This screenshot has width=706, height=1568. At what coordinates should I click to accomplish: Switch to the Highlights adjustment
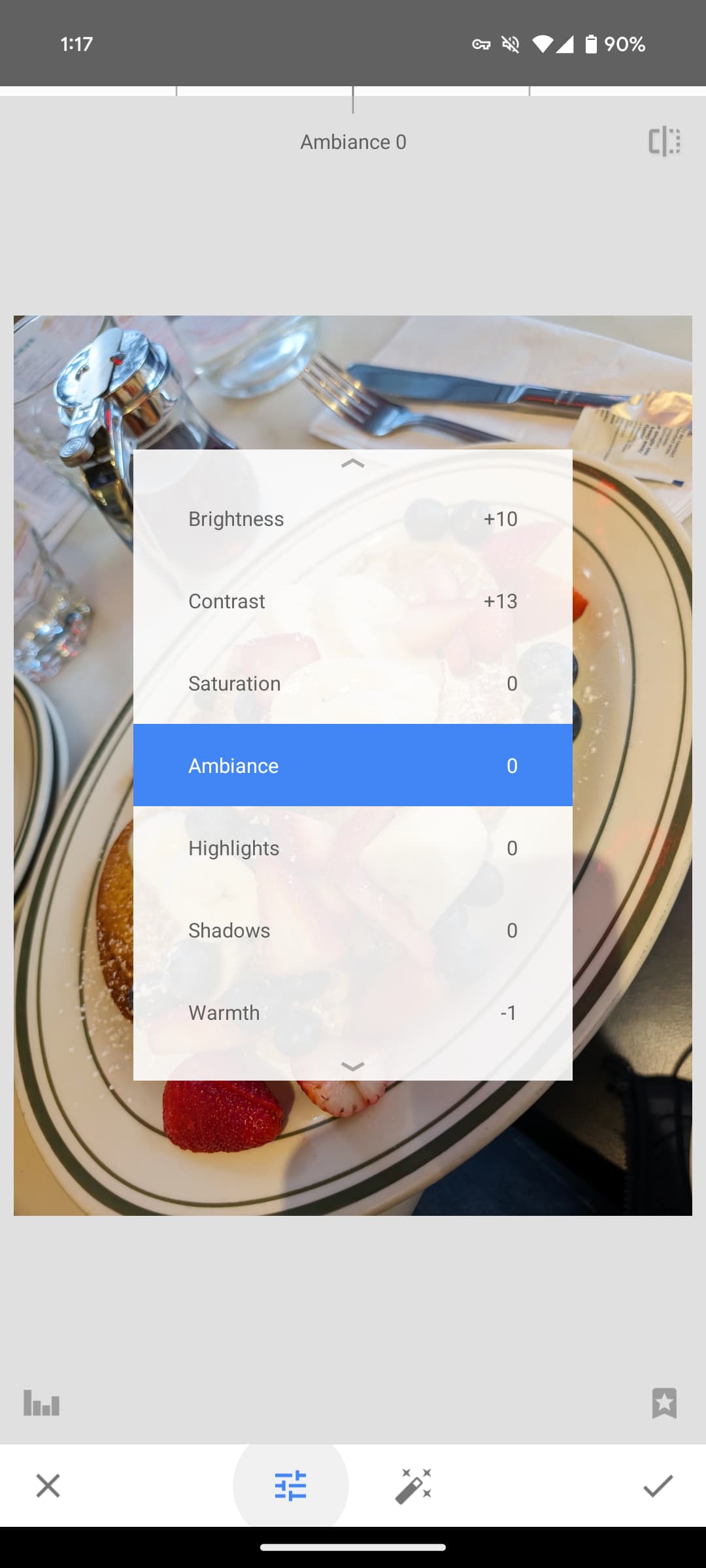pyautogui.click(x=352, y=848)
